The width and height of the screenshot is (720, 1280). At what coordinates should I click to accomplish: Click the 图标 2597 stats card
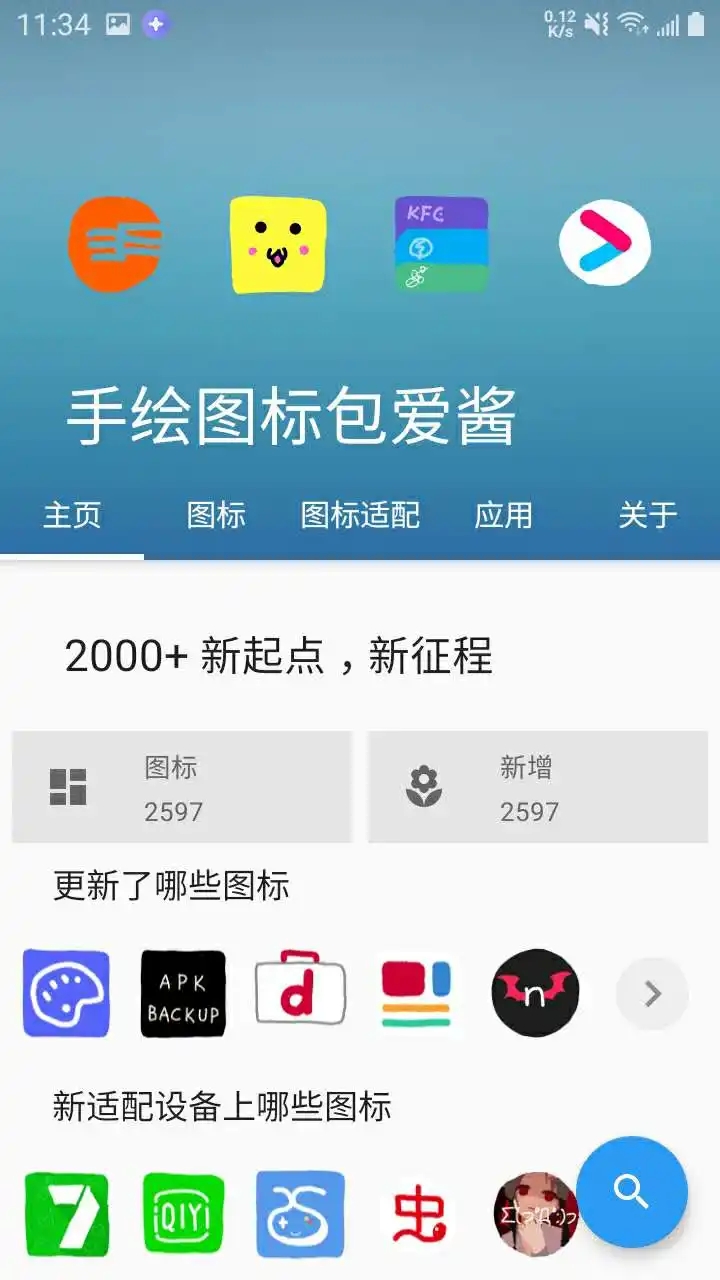click(181, 787)
